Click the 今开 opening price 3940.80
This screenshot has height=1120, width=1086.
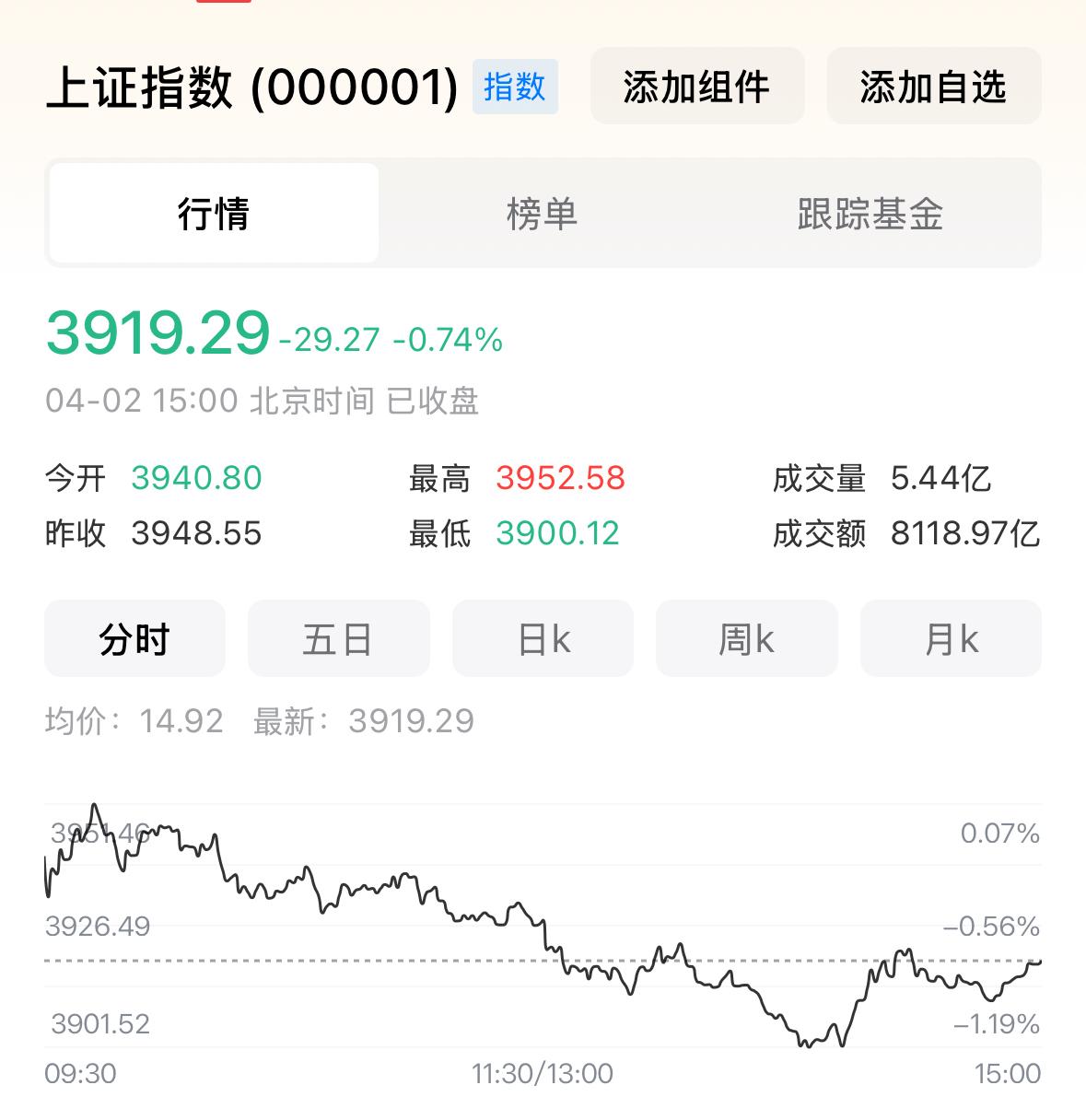pyautogui.click(x=195, y=478)
